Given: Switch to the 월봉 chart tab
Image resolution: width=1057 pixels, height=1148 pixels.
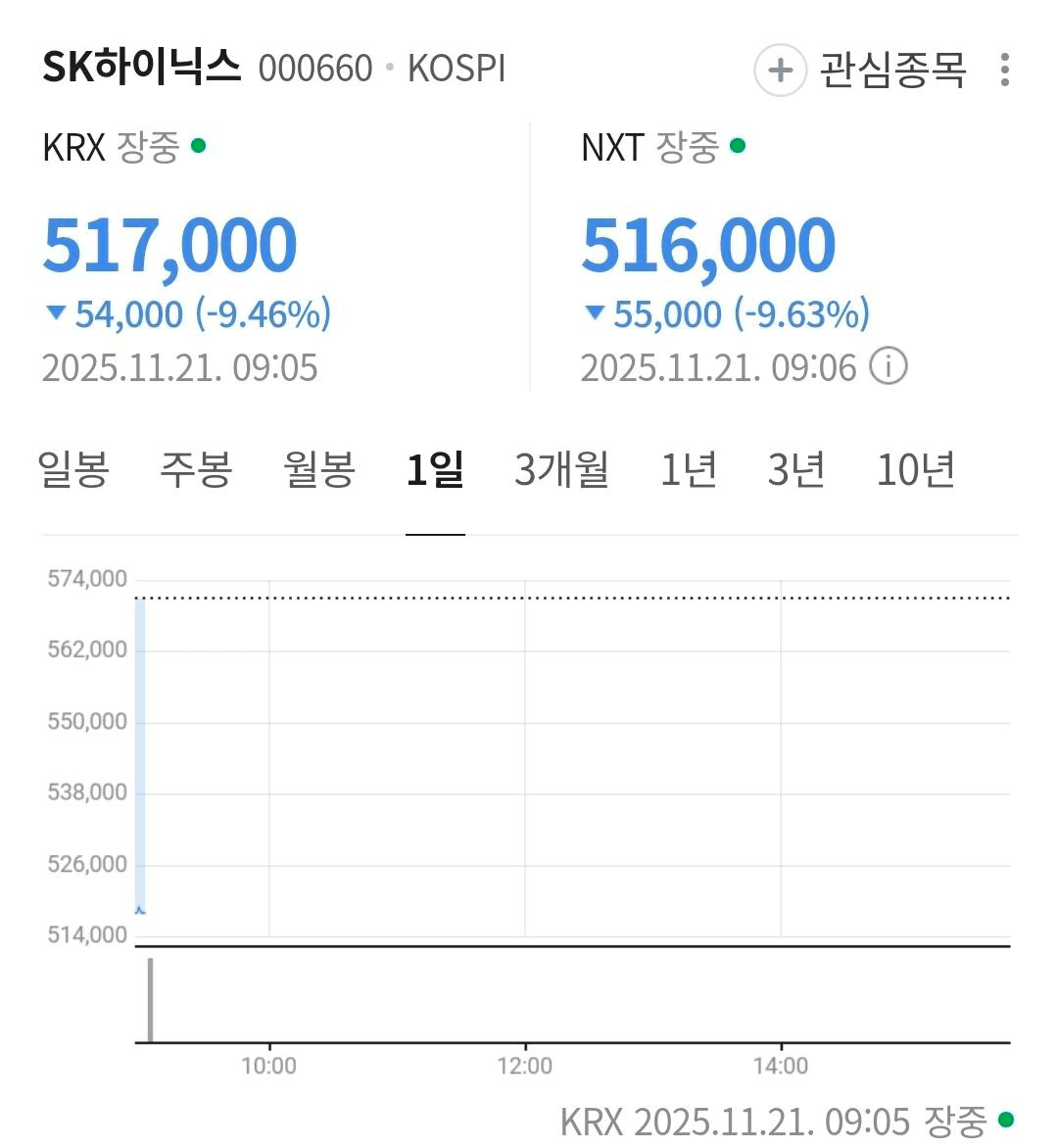Looking at the screenshot, I should [319, 470].
